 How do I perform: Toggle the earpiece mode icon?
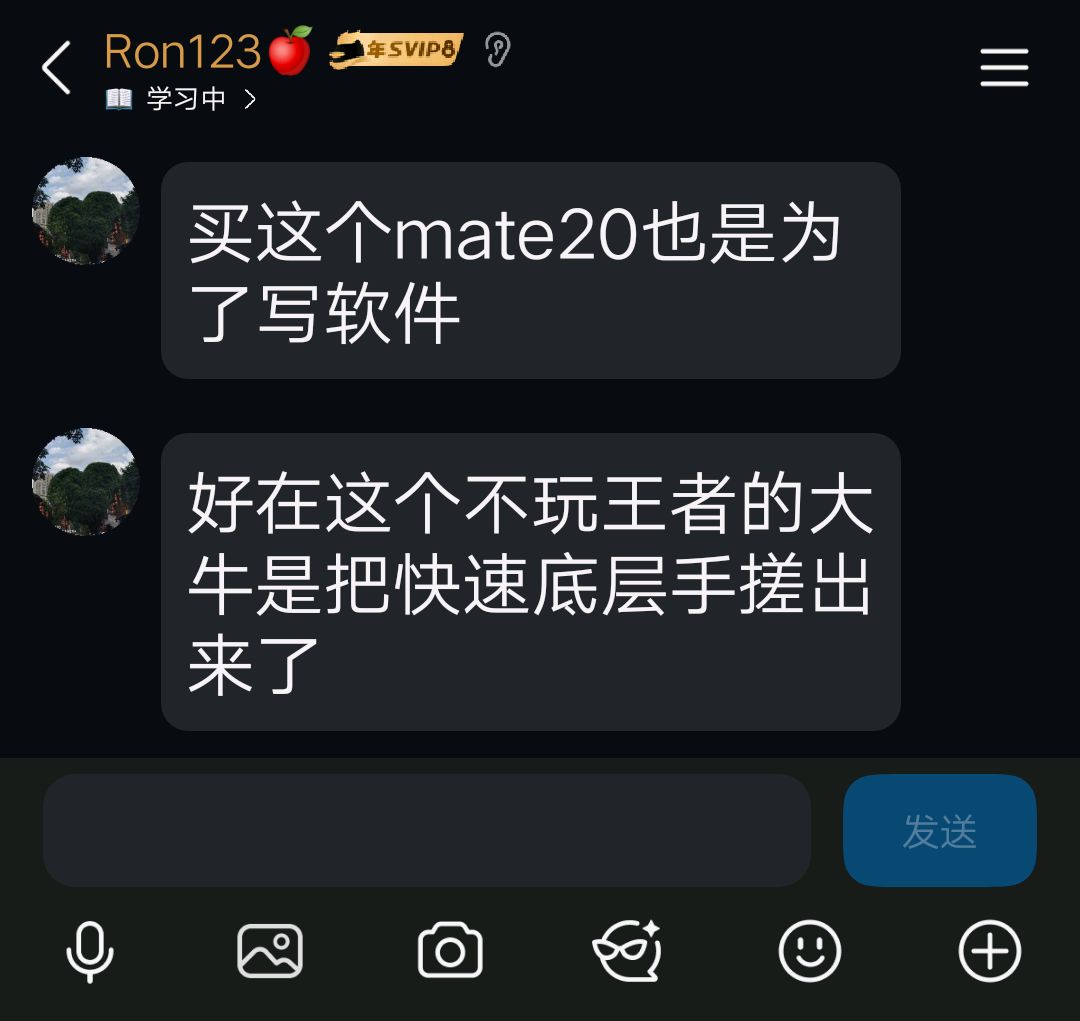pos(497,48)
